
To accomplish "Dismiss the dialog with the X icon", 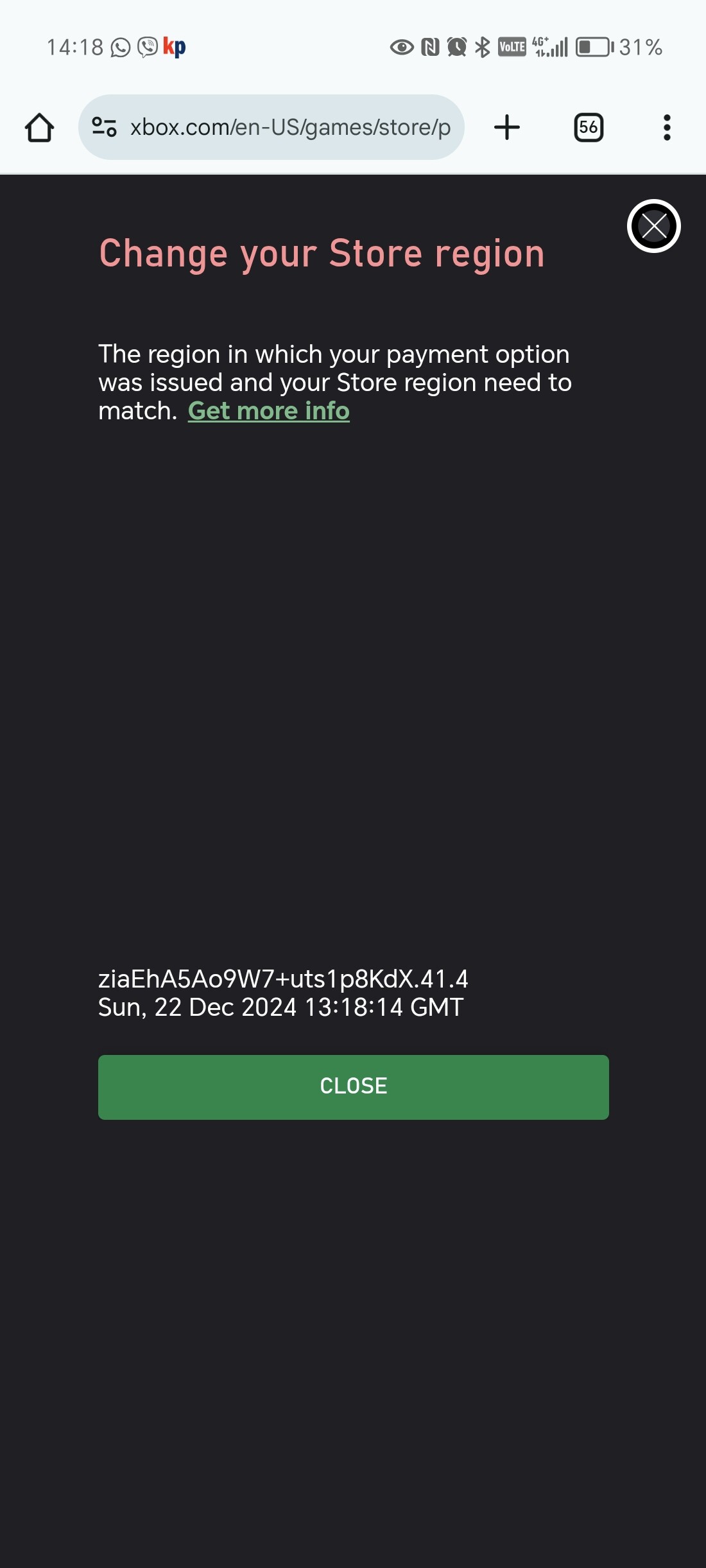I will click(653, 226).
